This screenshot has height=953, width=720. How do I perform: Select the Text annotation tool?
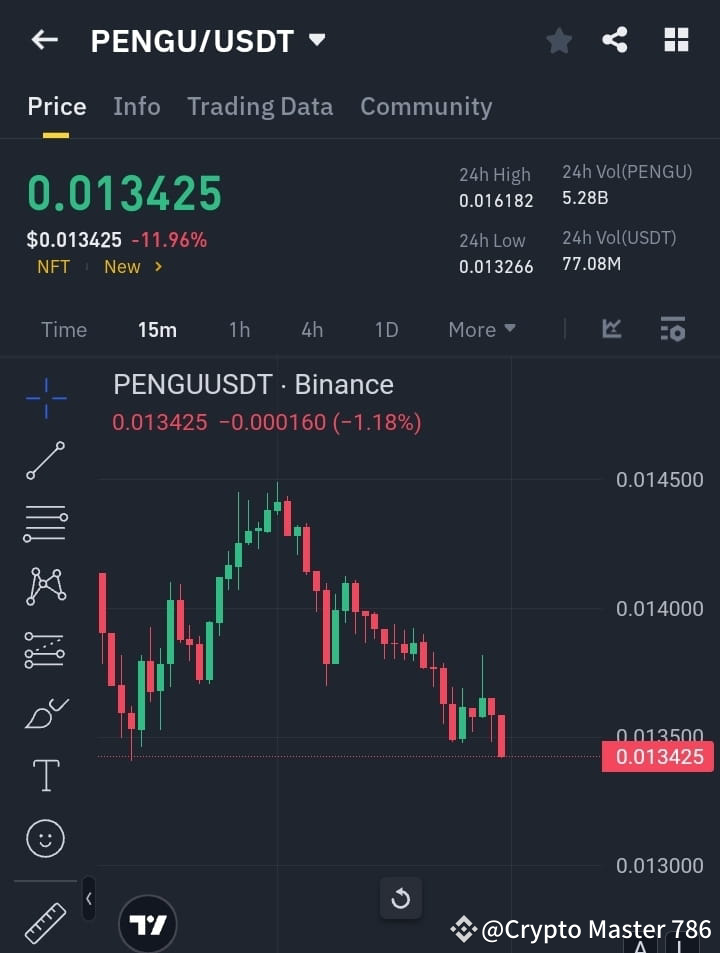tap(44, 774)
